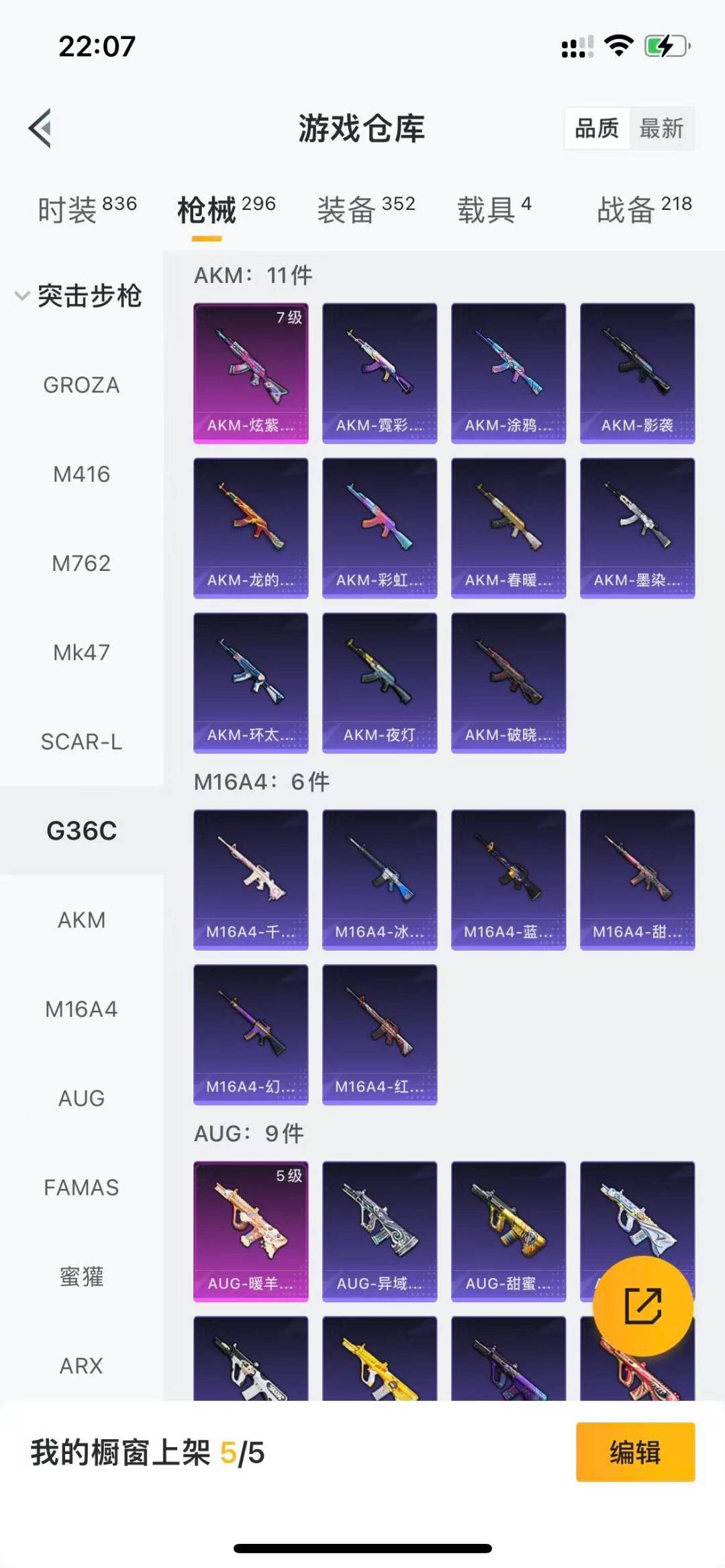Open the AUG-甜蜜 skin card

click(508, 1231)
